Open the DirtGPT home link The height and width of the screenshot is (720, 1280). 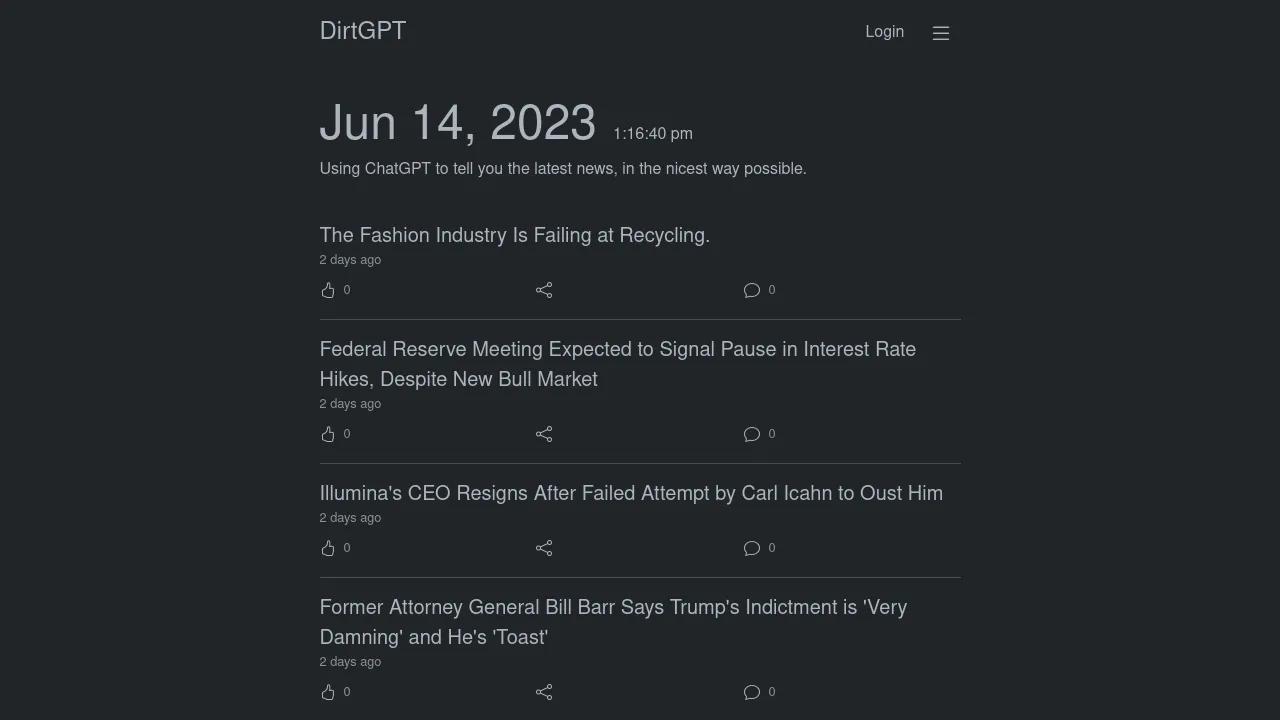[362, 31]
